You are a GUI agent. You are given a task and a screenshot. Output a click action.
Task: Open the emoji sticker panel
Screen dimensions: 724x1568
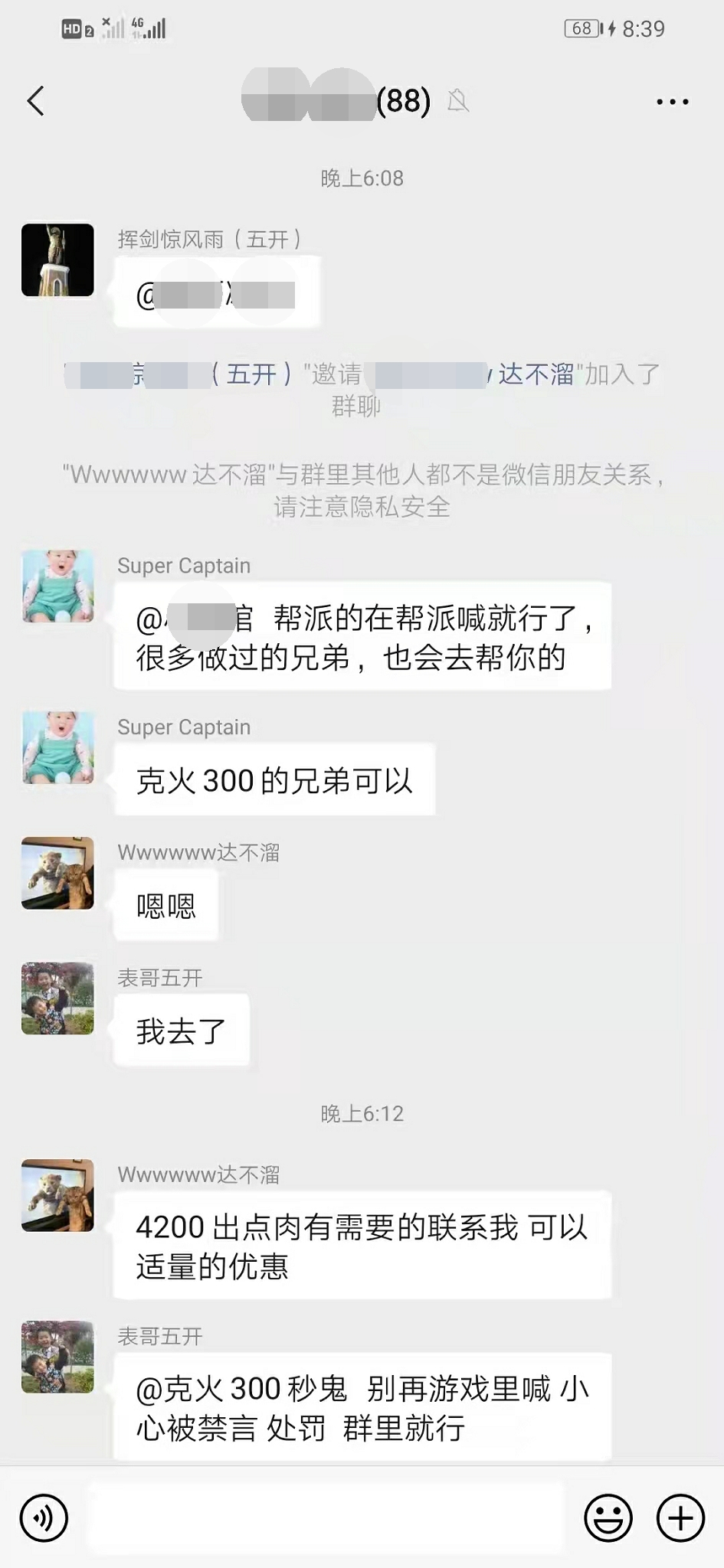point(608,1517)
